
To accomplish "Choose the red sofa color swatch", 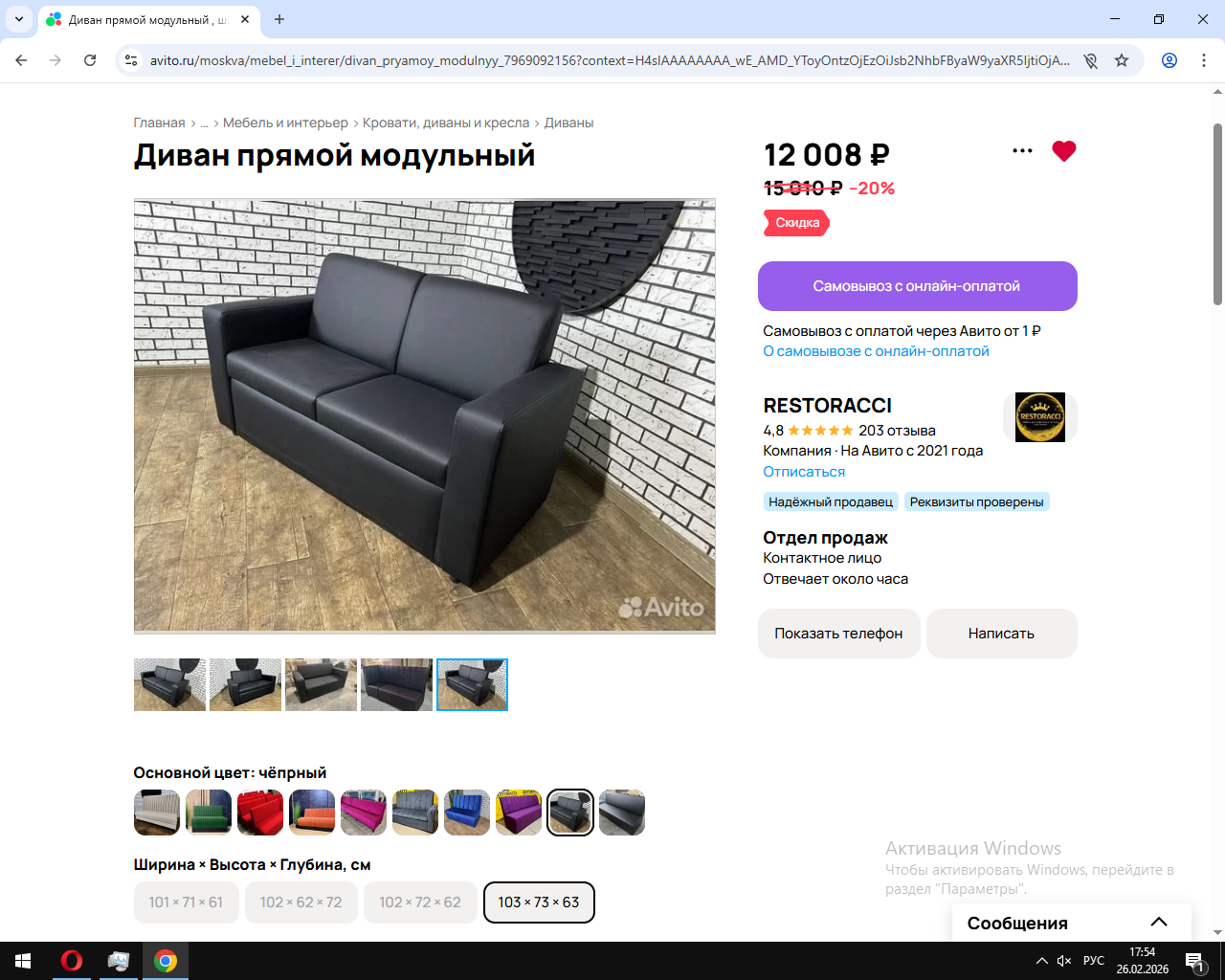I will [x=260, y=813].
